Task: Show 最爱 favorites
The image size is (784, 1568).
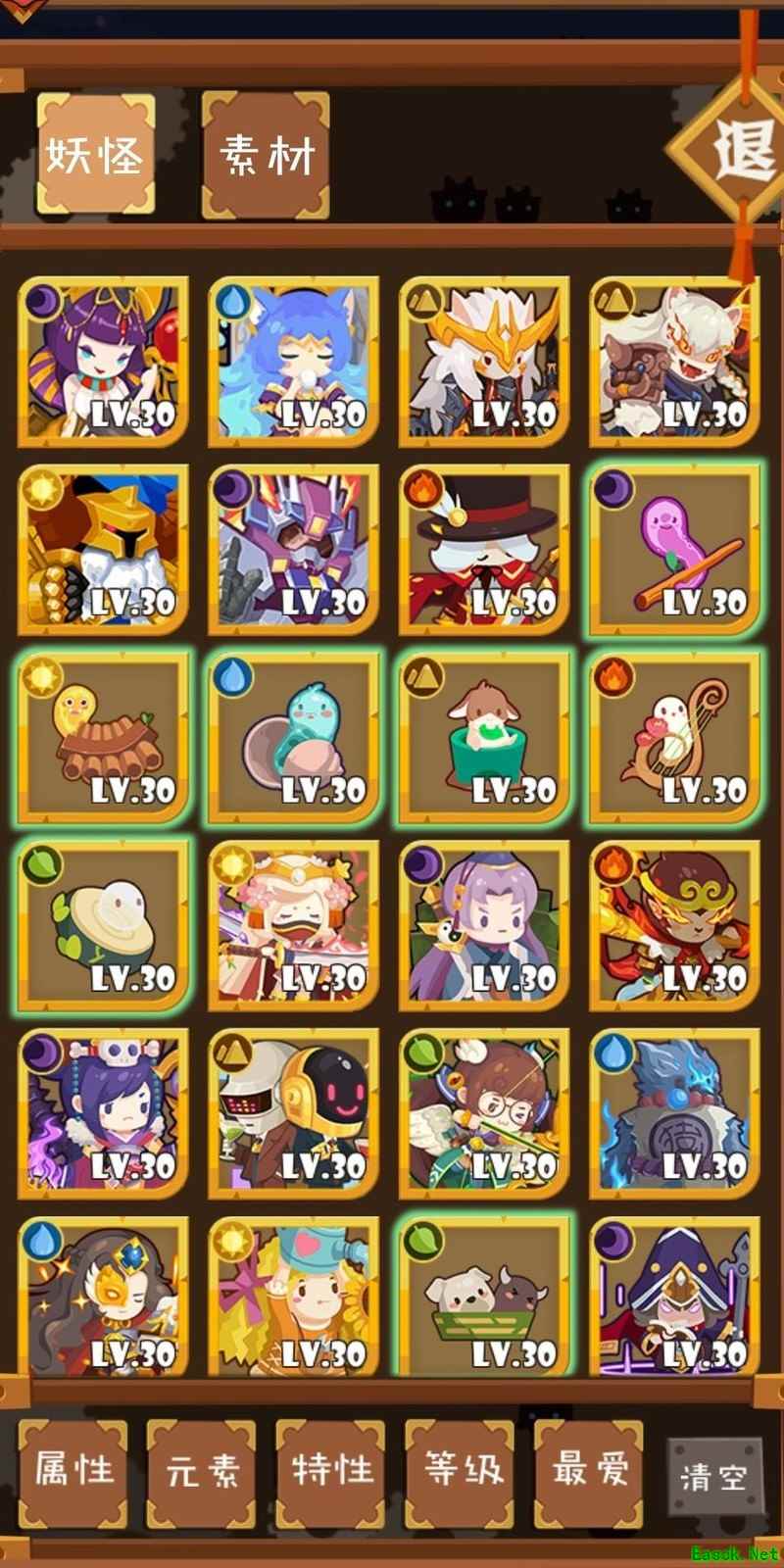Action: [589, 1471]
